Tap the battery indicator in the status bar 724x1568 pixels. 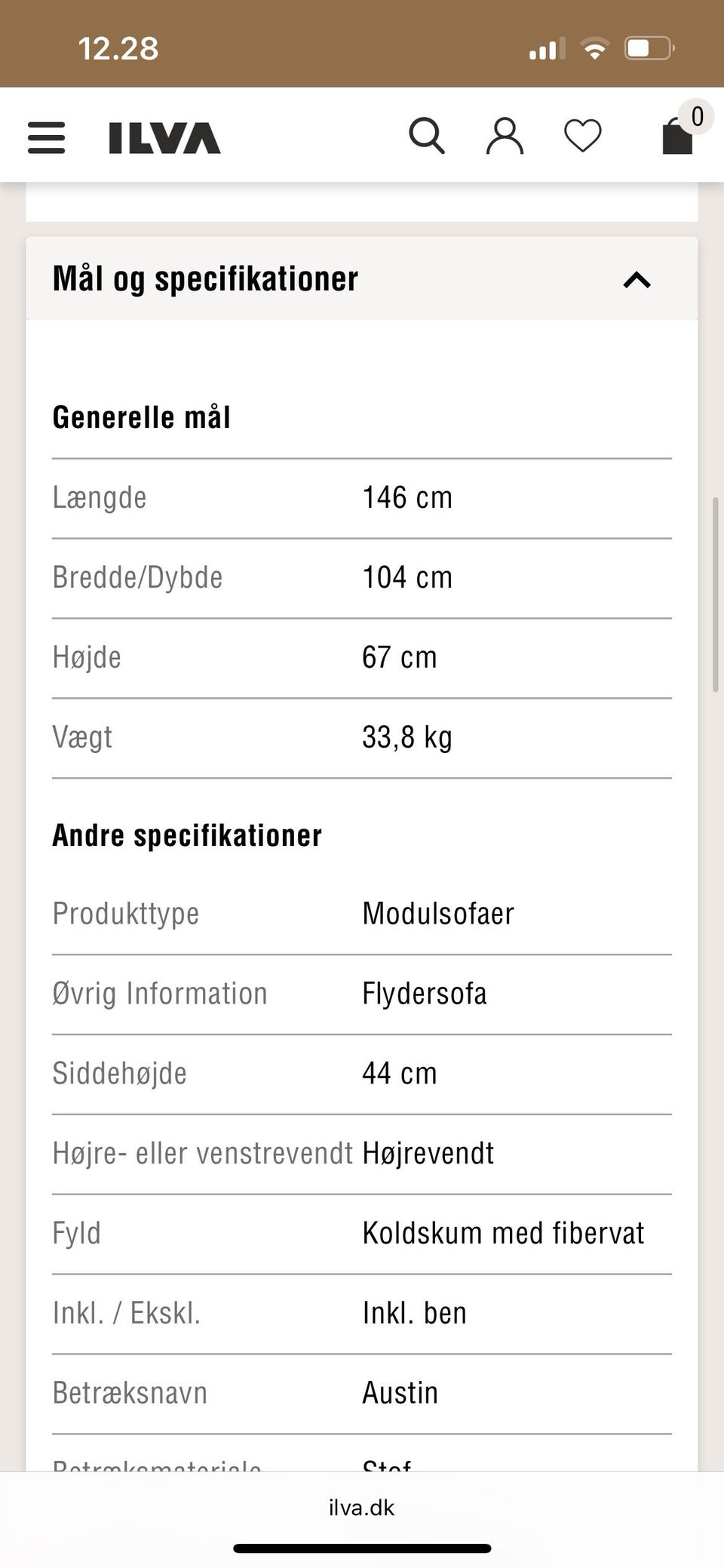649,48
